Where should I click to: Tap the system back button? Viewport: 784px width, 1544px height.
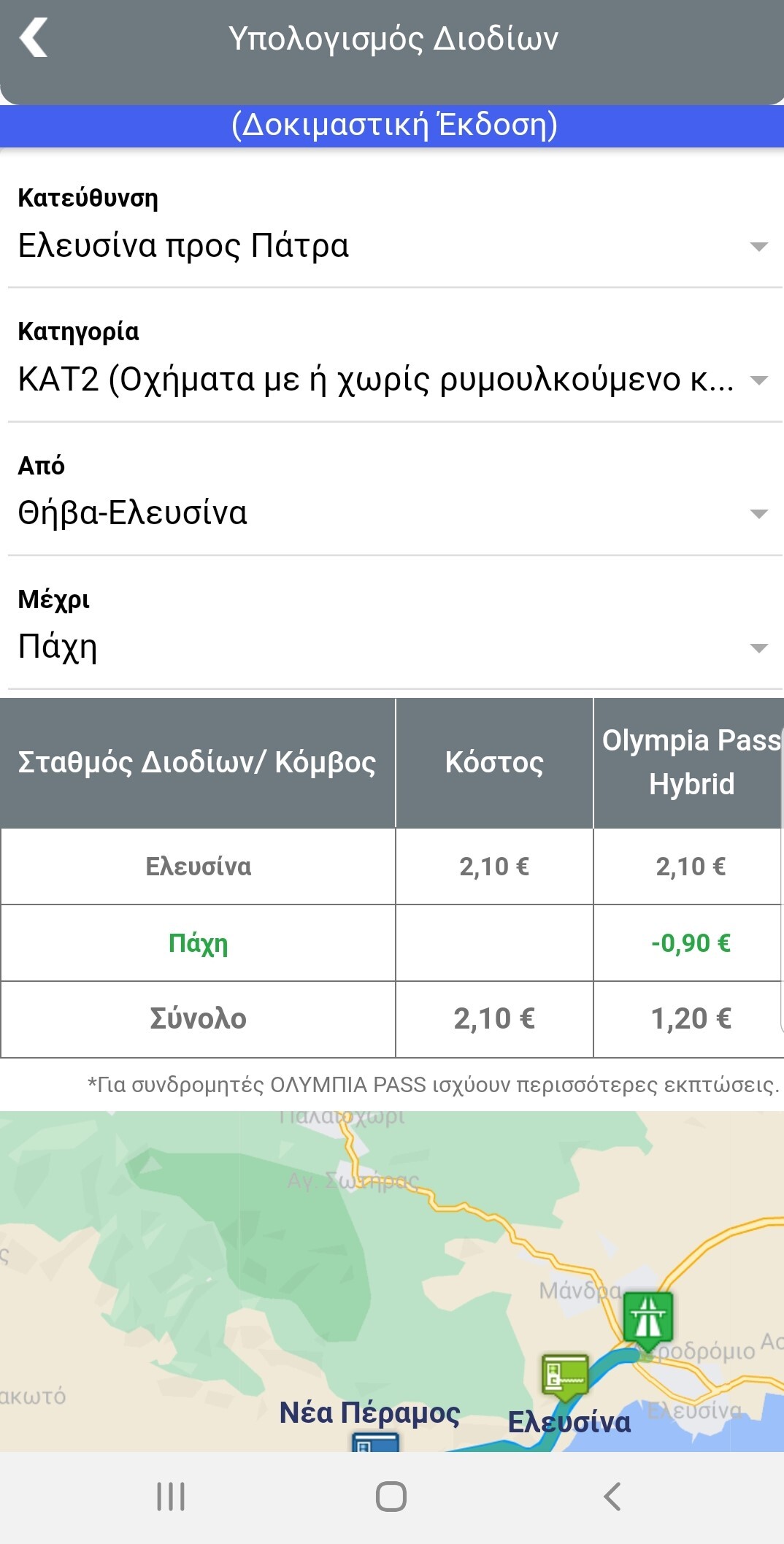612,1497
